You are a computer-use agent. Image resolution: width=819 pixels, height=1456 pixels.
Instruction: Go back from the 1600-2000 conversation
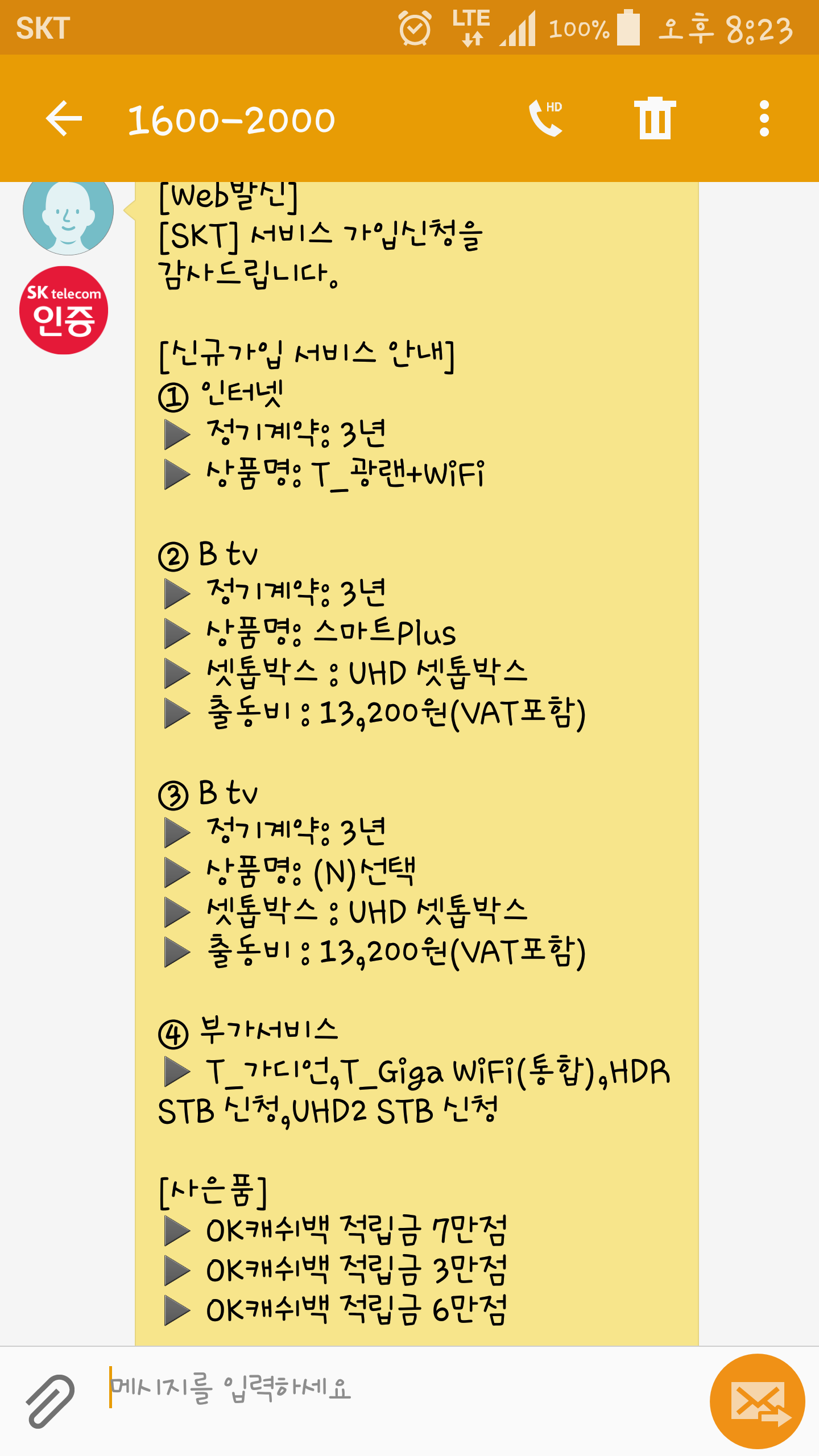coord(64,118)
